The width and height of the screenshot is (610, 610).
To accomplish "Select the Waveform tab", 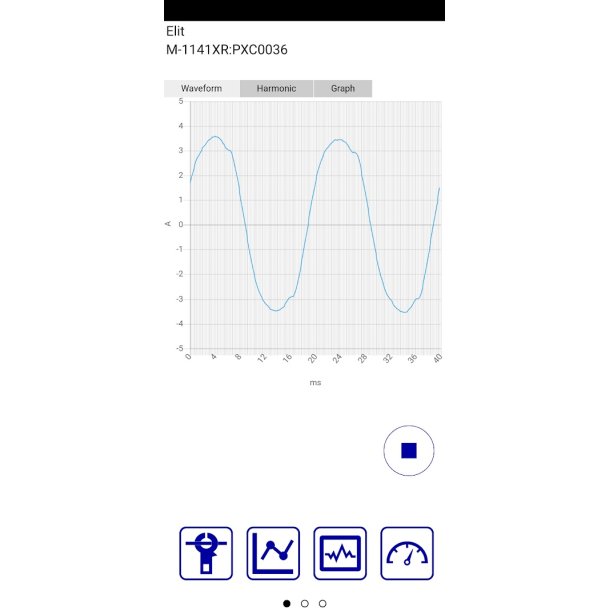I will point(201,88).
